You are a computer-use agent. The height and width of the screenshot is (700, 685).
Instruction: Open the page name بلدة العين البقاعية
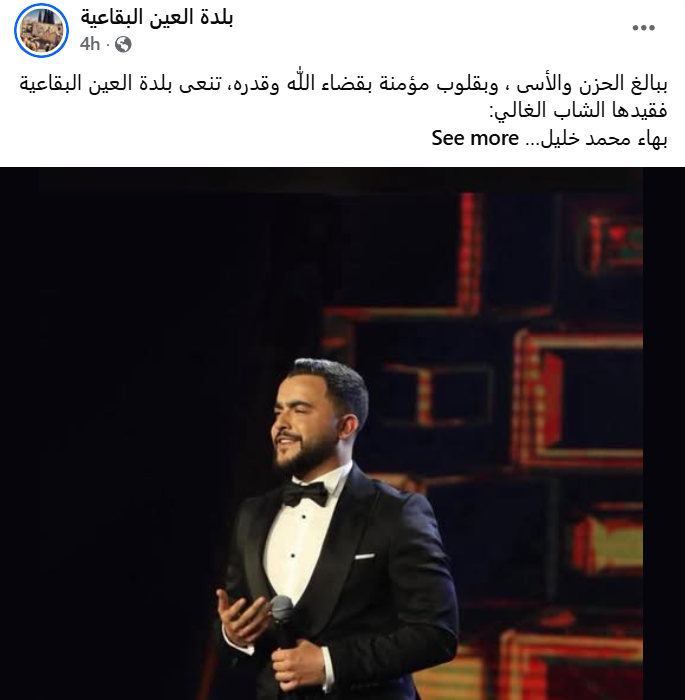coord(157,17)
